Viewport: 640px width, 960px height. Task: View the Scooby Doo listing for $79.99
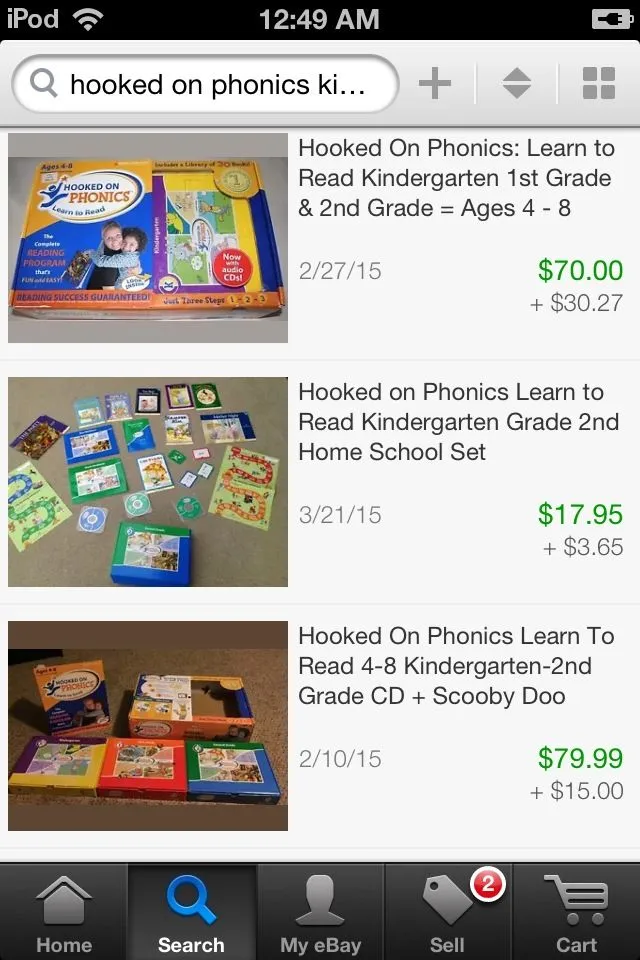(x=320, y=726)
